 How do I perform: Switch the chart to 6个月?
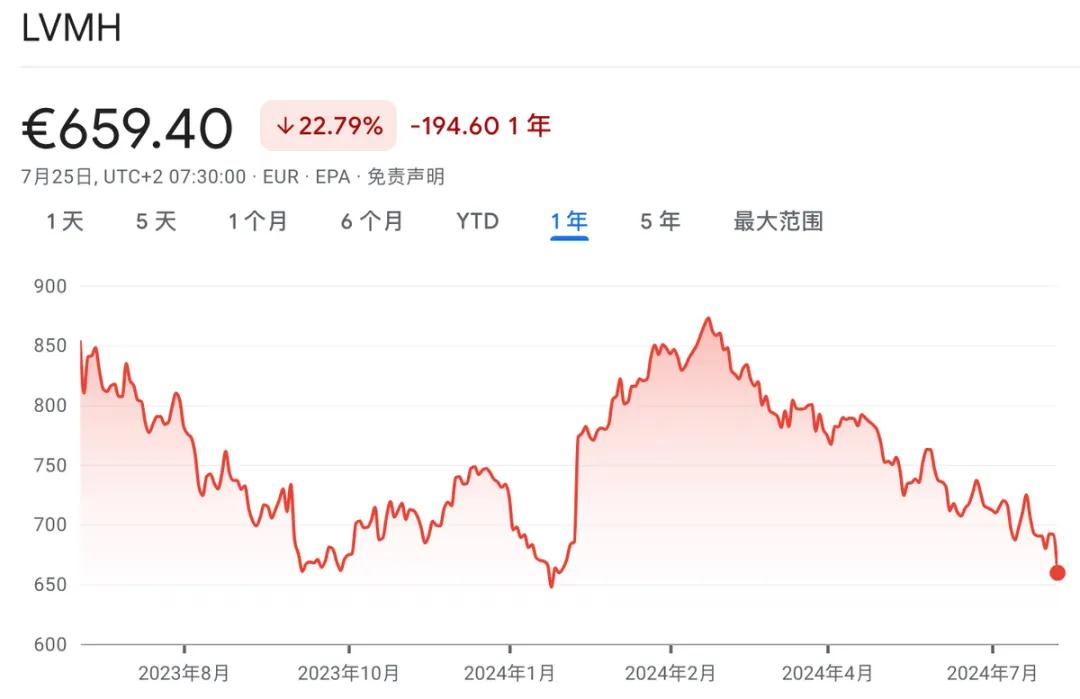click(x=372, y=221)
